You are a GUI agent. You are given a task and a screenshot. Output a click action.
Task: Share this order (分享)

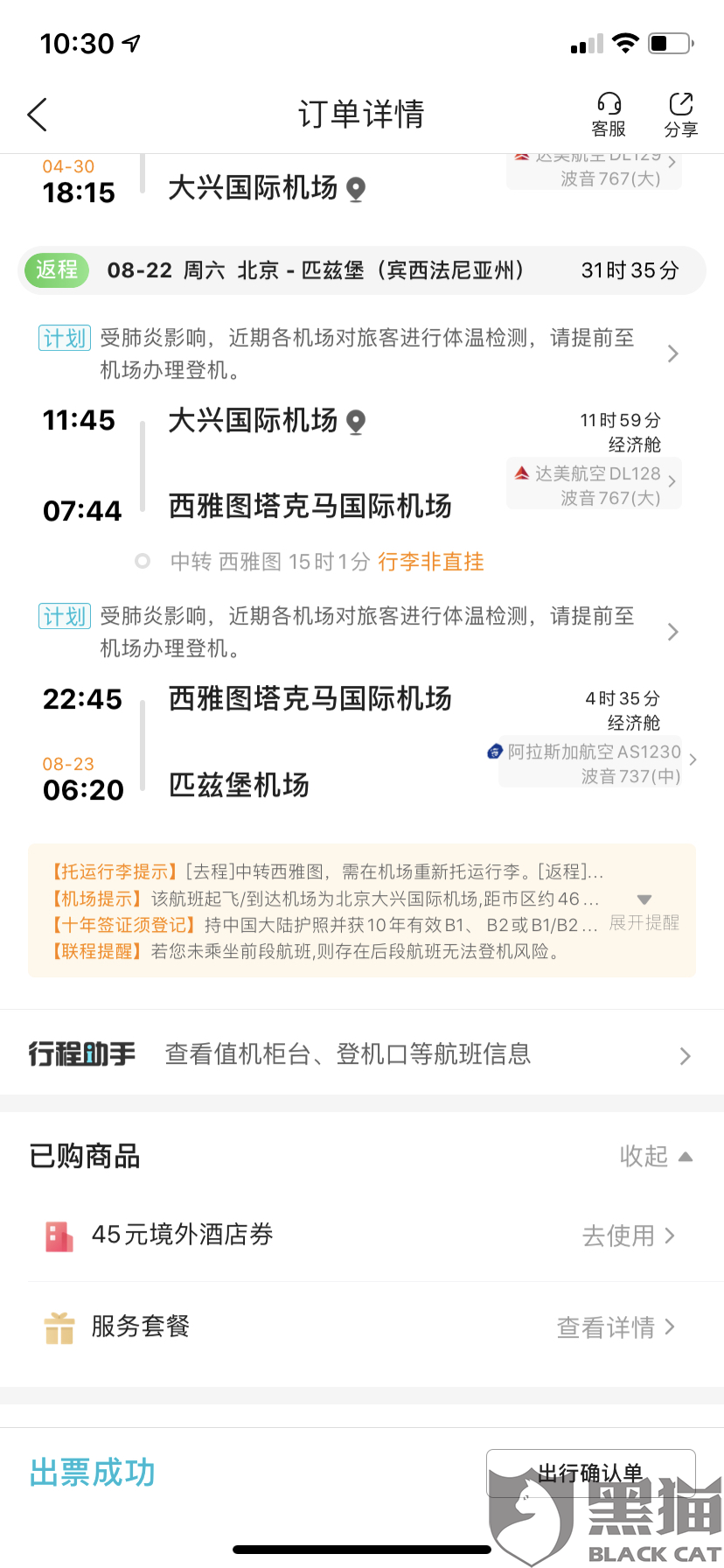680,115
